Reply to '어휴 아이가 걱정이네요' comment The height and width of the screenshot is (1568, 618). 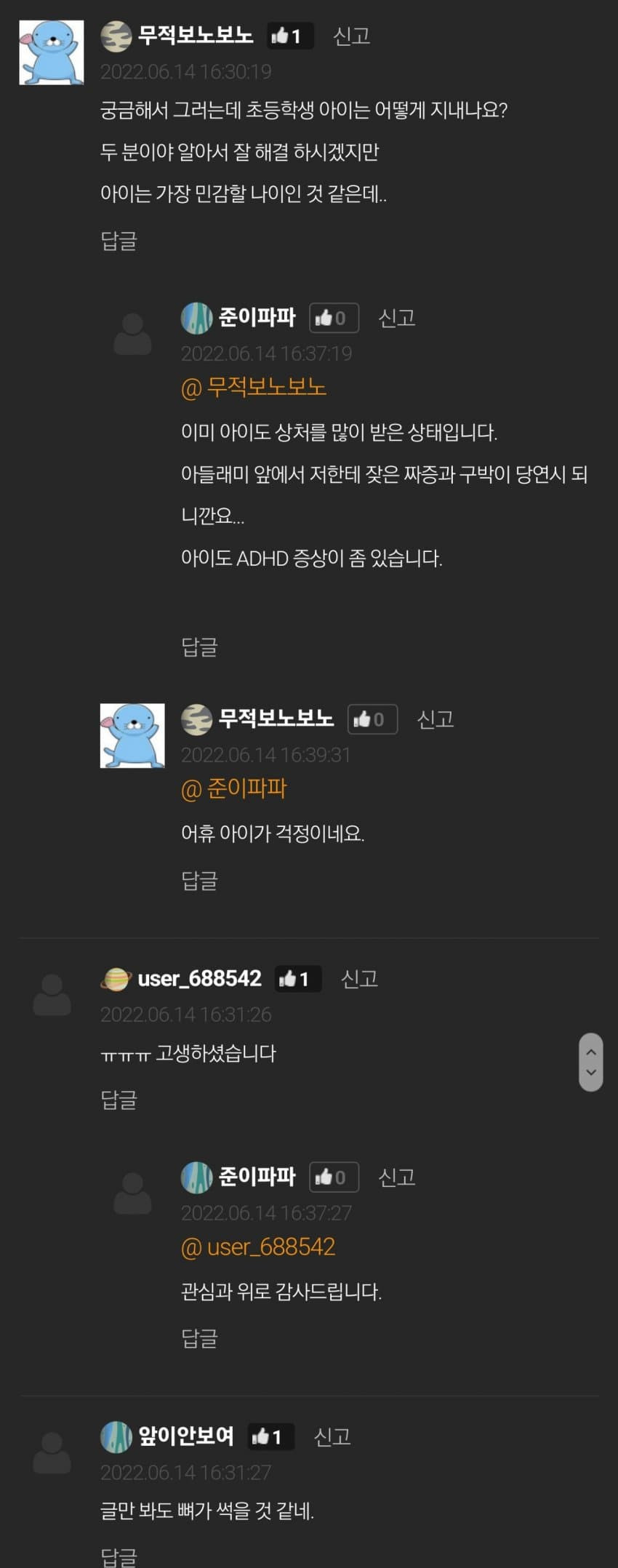point(199,880)
